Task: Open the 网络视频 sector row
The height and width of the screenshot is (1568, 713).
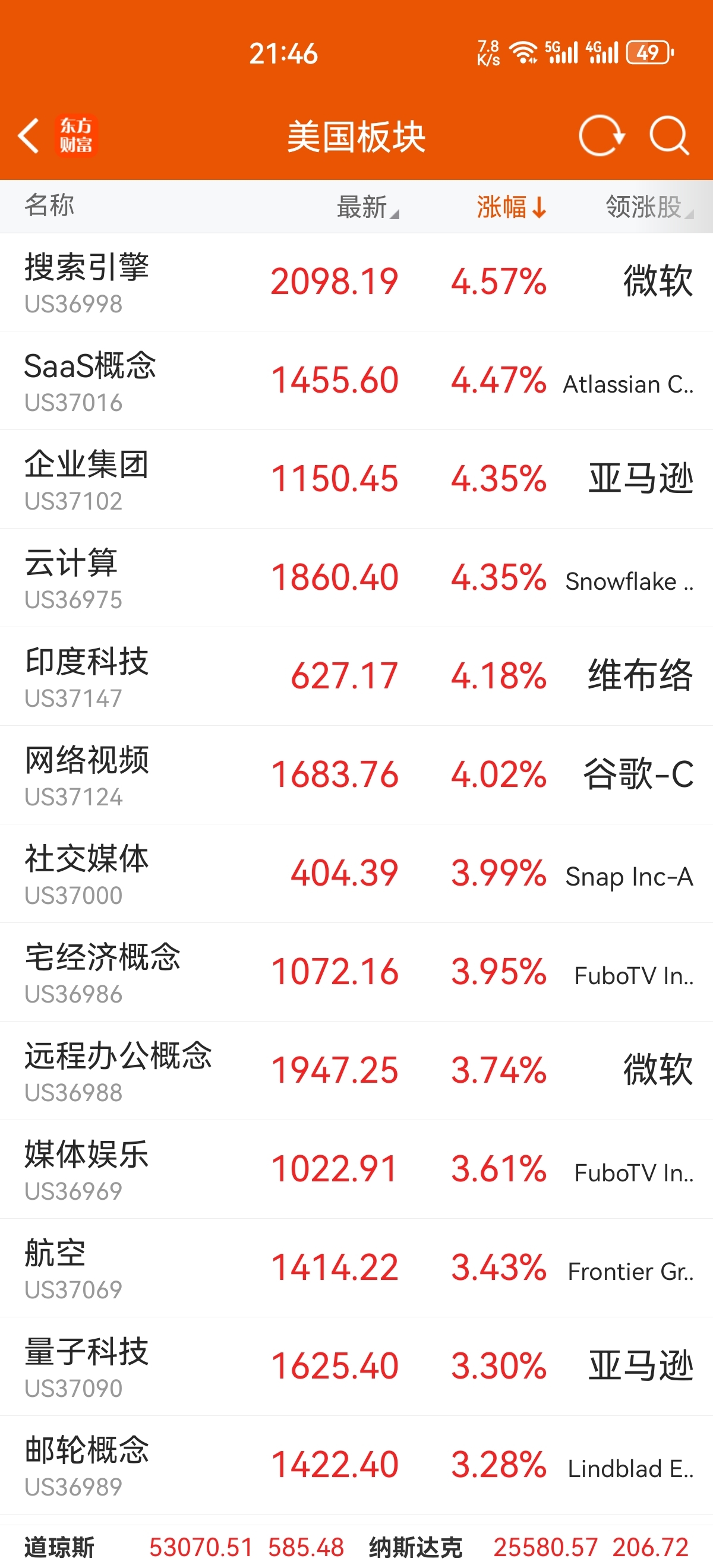Action: [356, 776]
